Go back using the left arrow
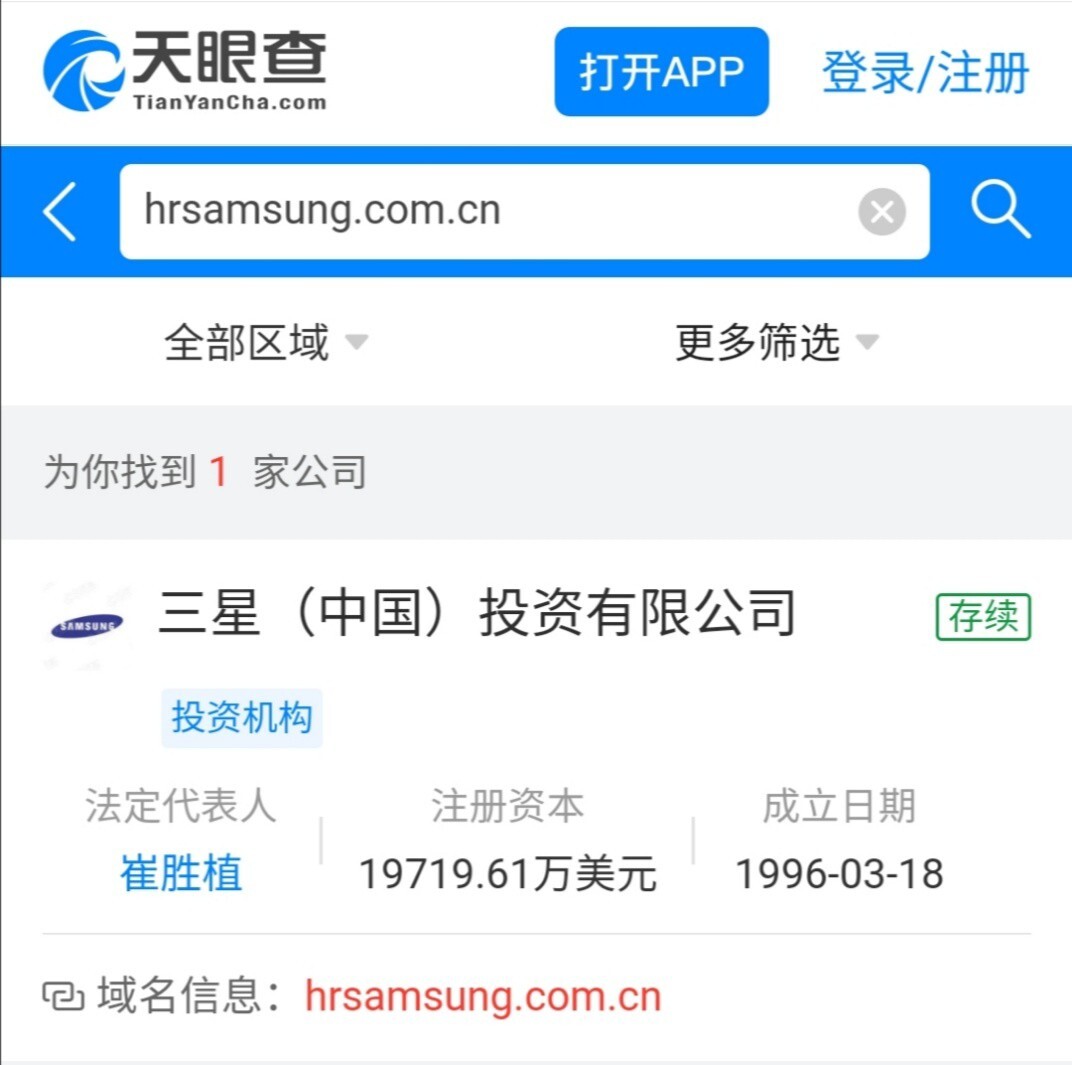 point(60,212)
